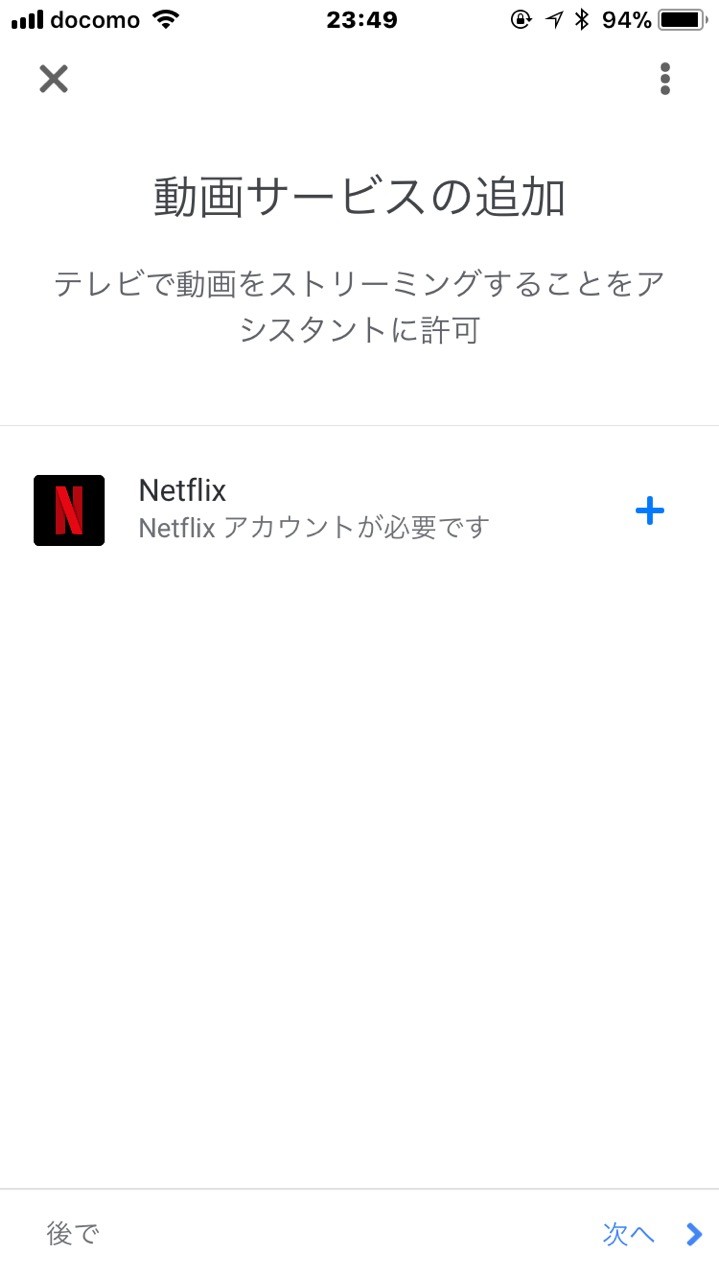Close the add video services screen
Screen dimensions: 719x1280
point(53,78)
